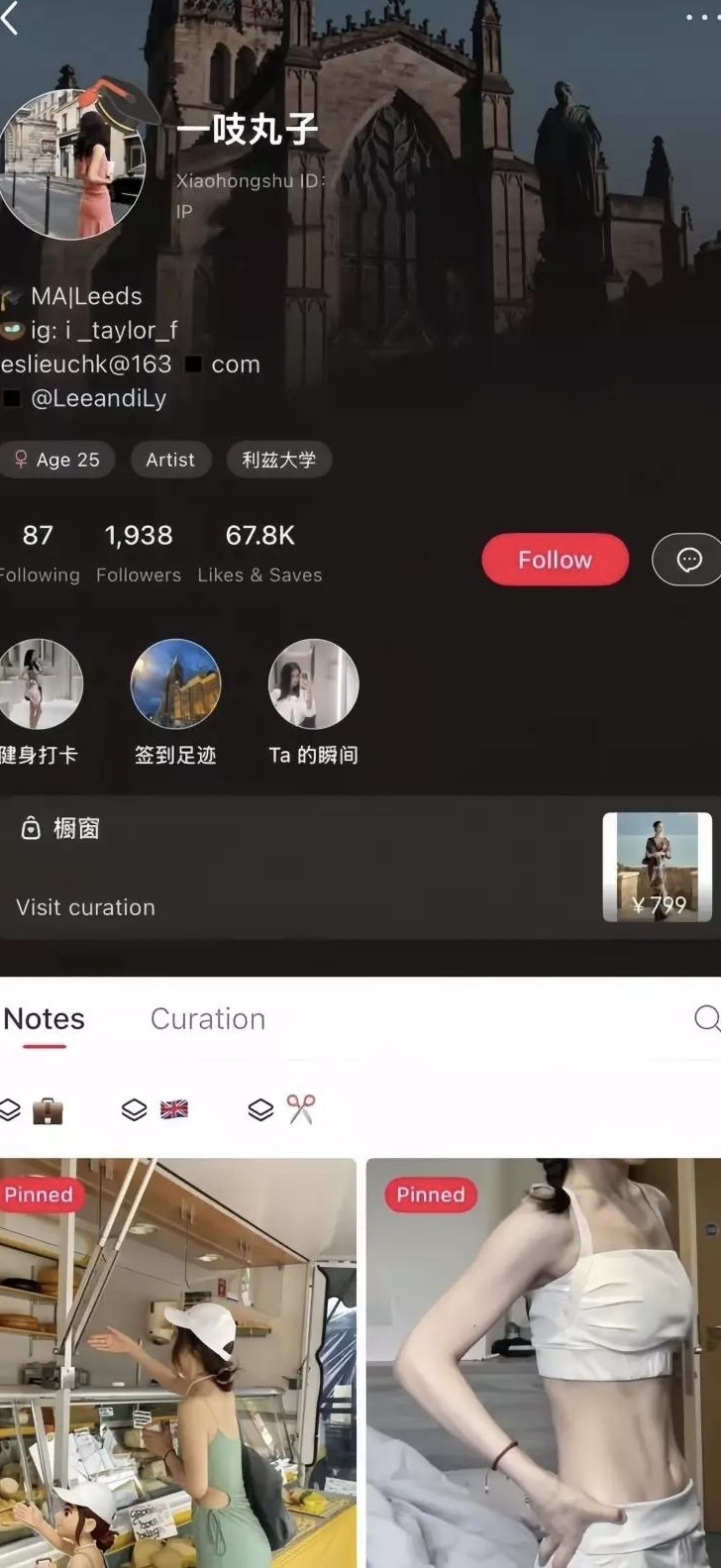Tap Visit curation in the 橱窗 section
This screenshot has height=1568, width=721.
(x=86, y=907)
